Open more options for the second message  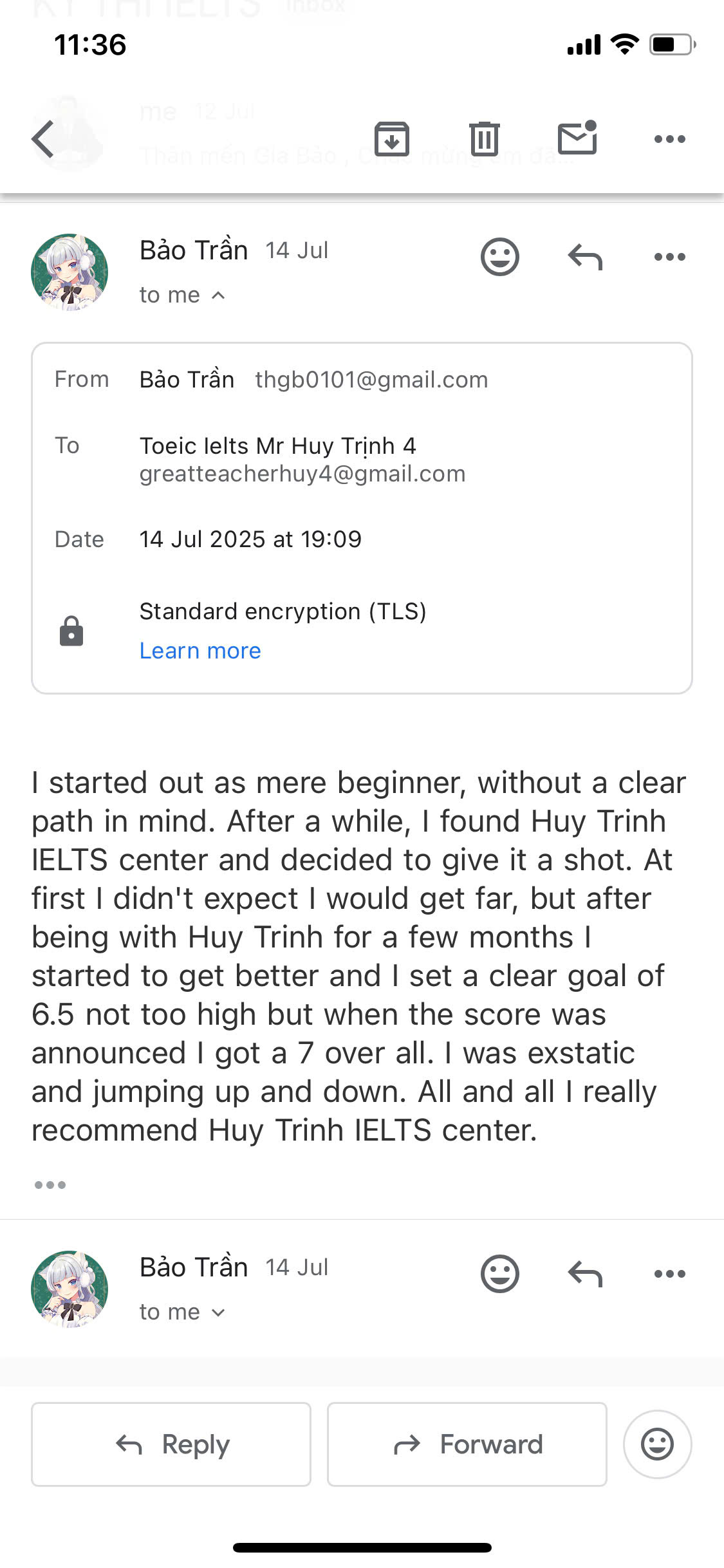click(x=670, y=1274)
